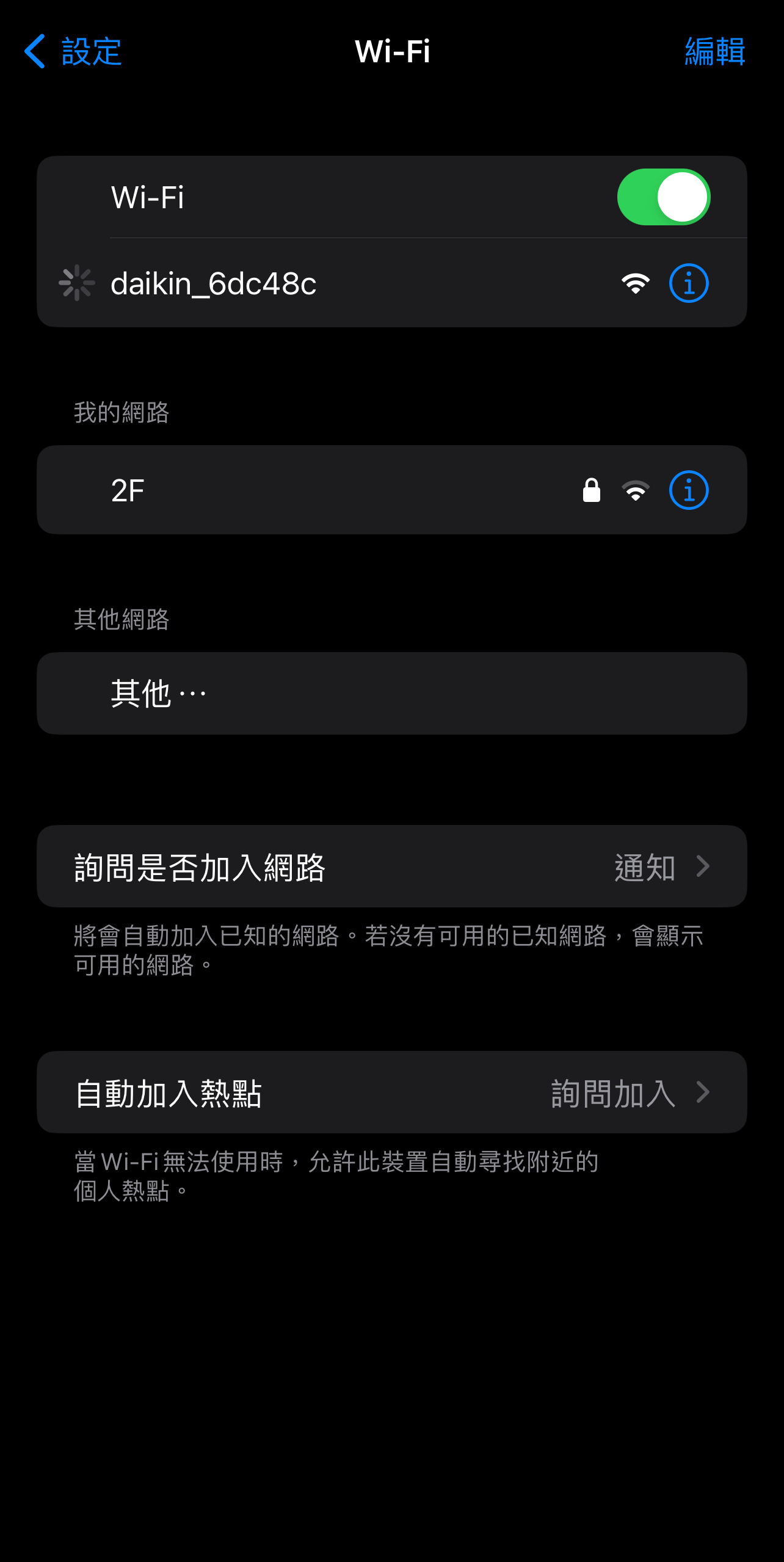Join the 2F network
Screen dimensions: 784x1562
(x=305, y=490)
